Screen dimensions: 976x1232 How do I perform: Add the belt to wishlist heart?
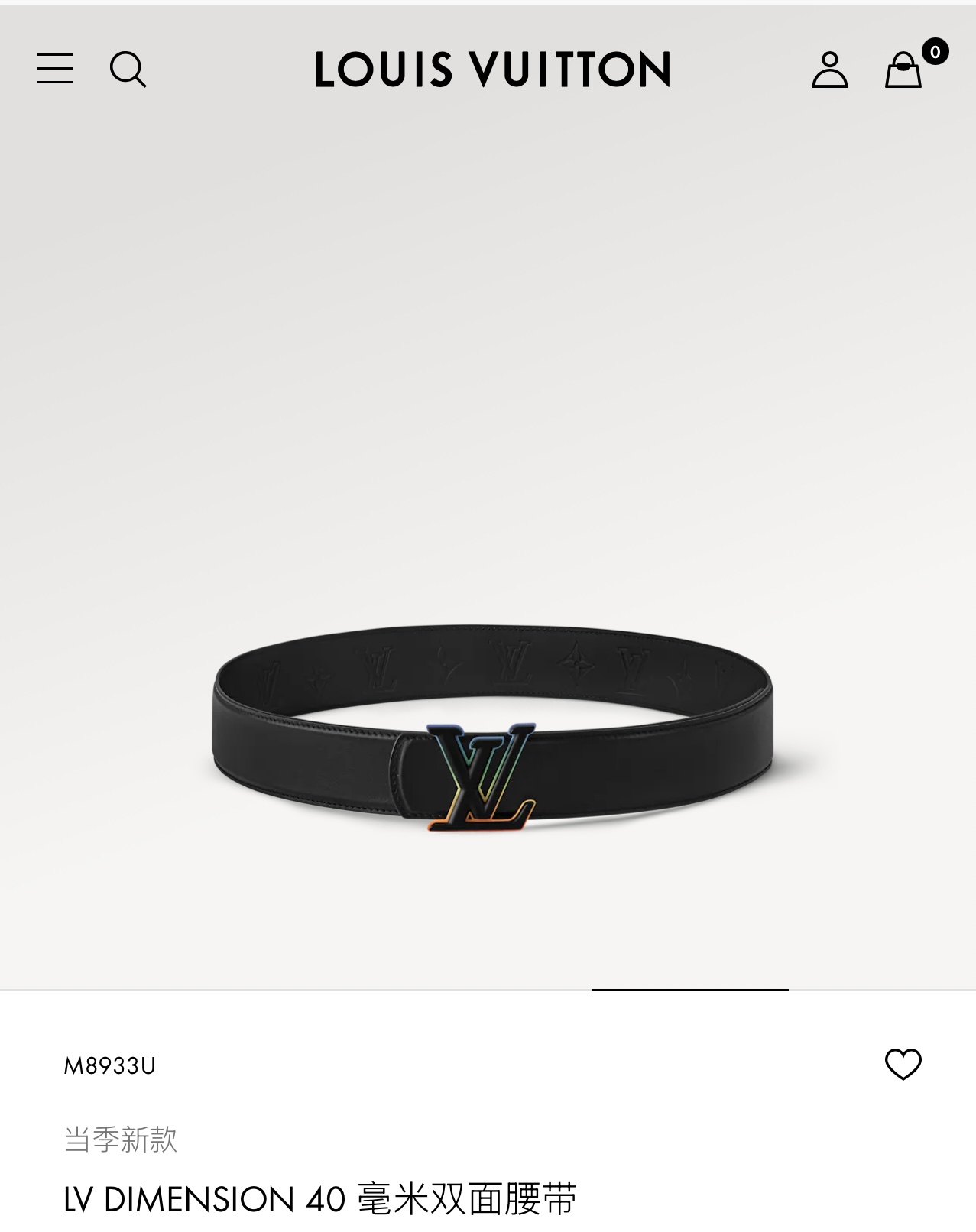click(x=903, y=1065)
